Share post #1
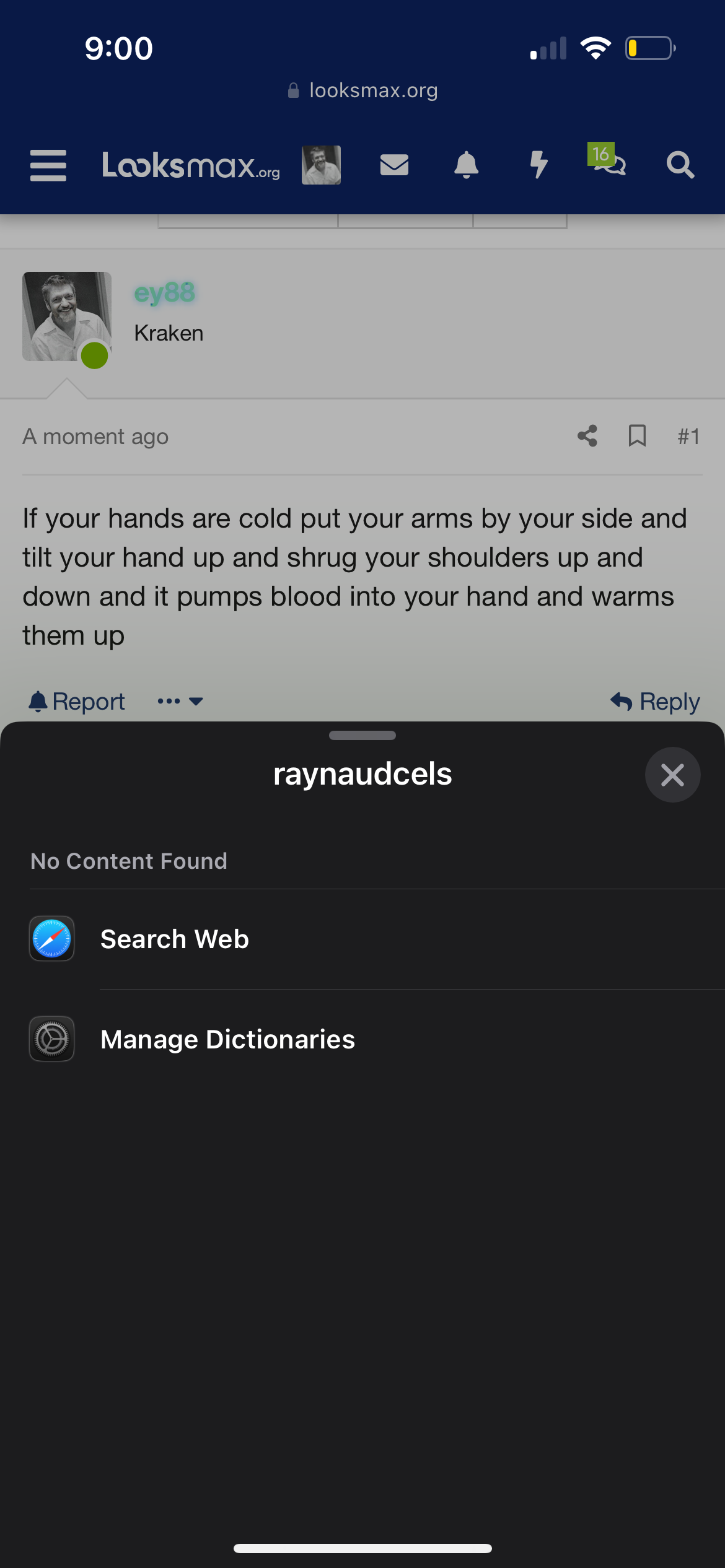 [587, 436]
